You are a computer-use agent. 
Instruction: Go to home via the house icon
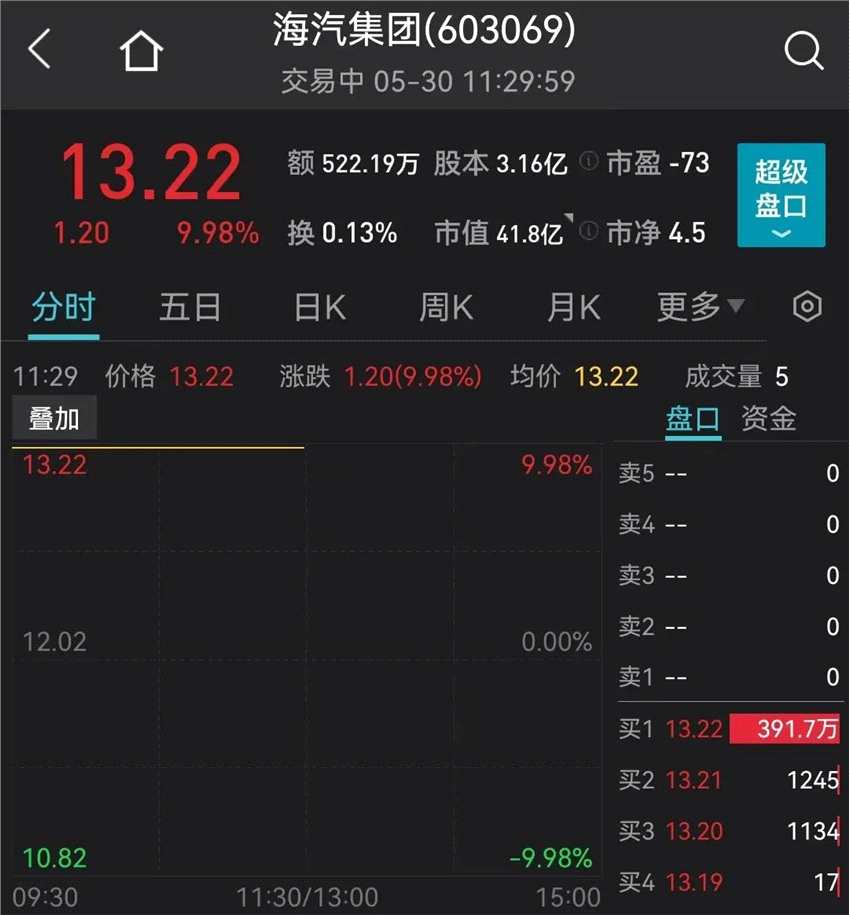pyautogui.click(x=140, y=48)
